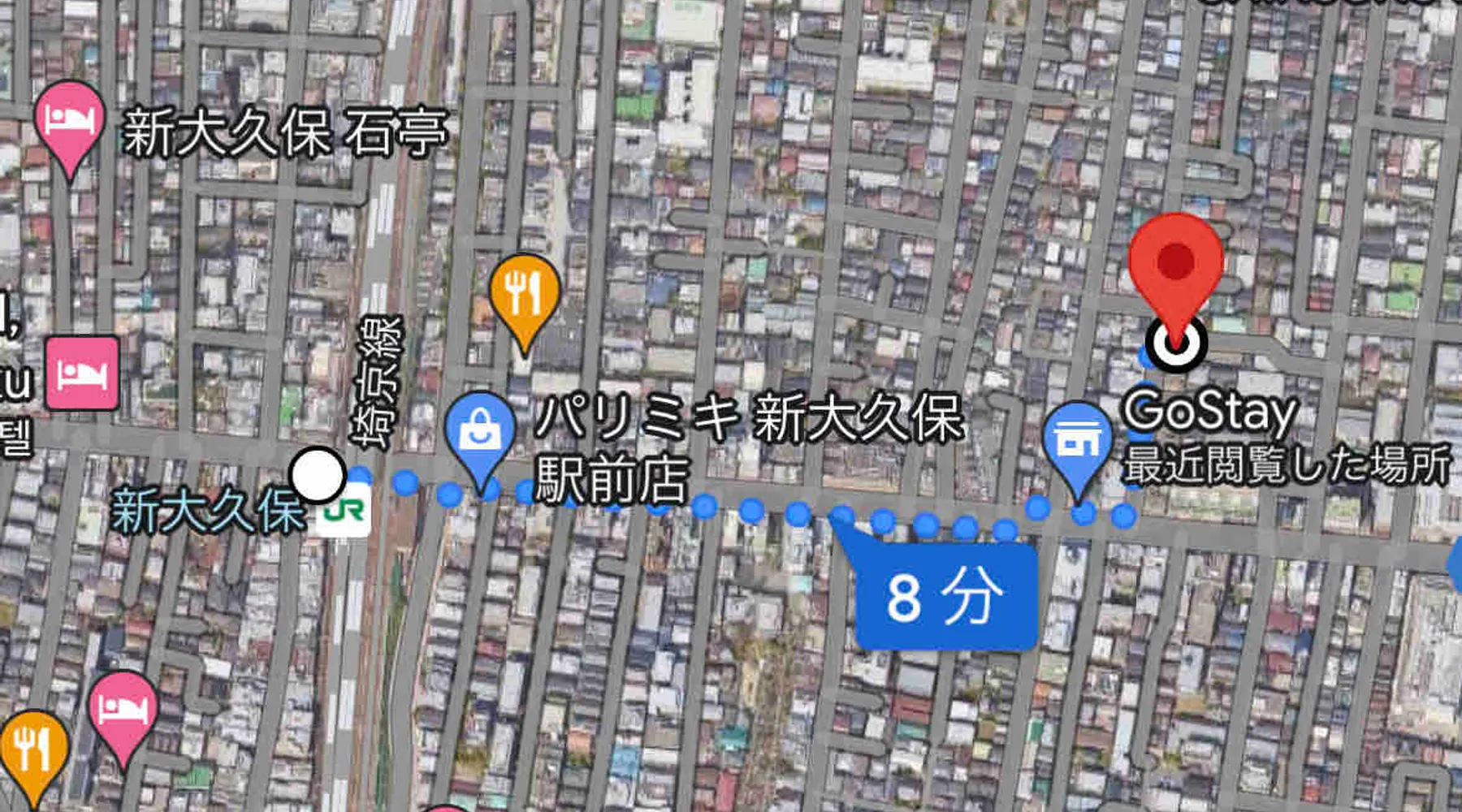Open the pink square hotel marker
Image resolution: width=1462 pixels, height=812 pixels.
pyautogui.click(x=82, y=374)
